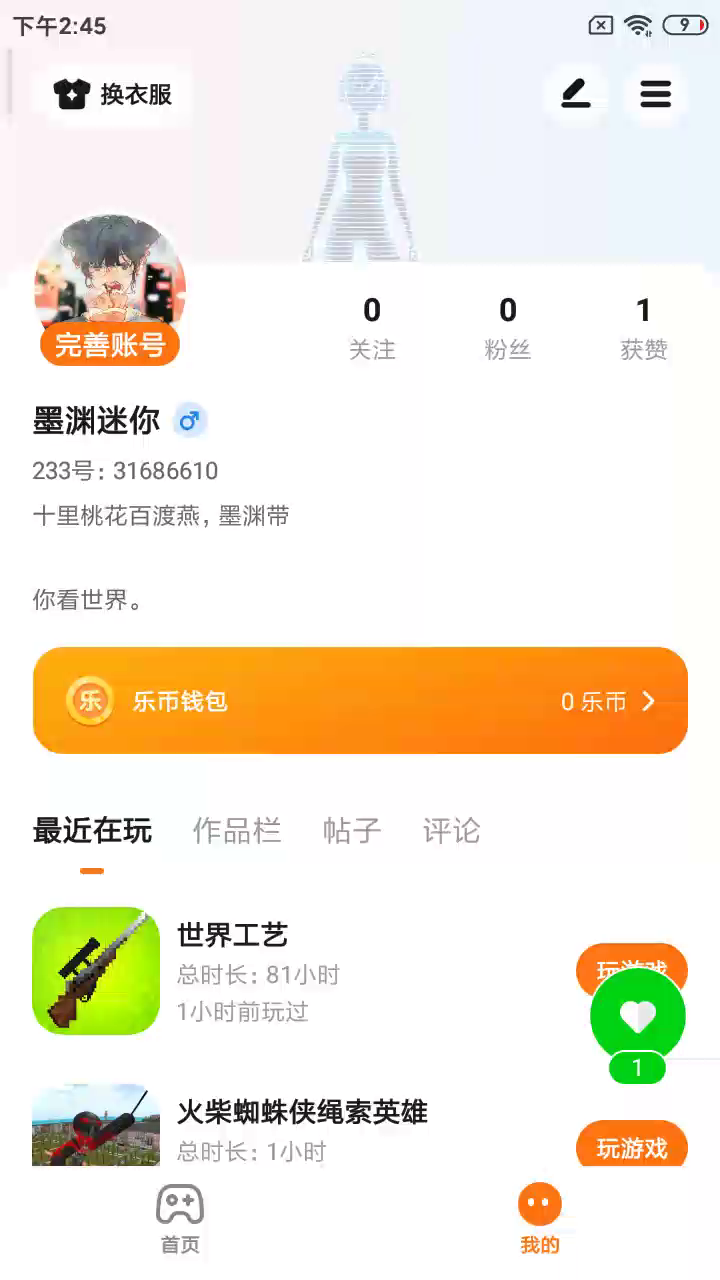The image size is (720, 1280).
Task: Tap the green floating heart button
Action: point(638,1017)
